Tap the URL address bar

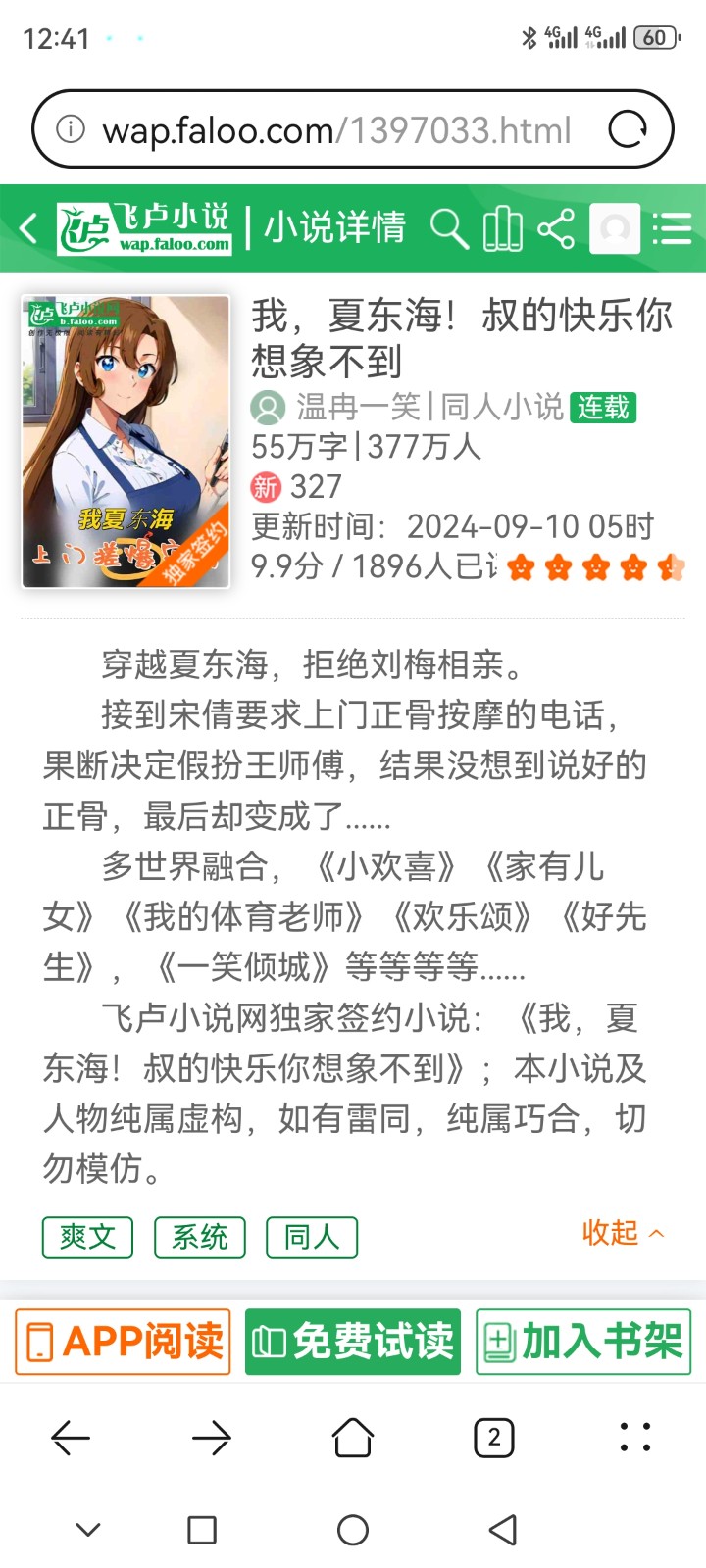coord(333,129)
